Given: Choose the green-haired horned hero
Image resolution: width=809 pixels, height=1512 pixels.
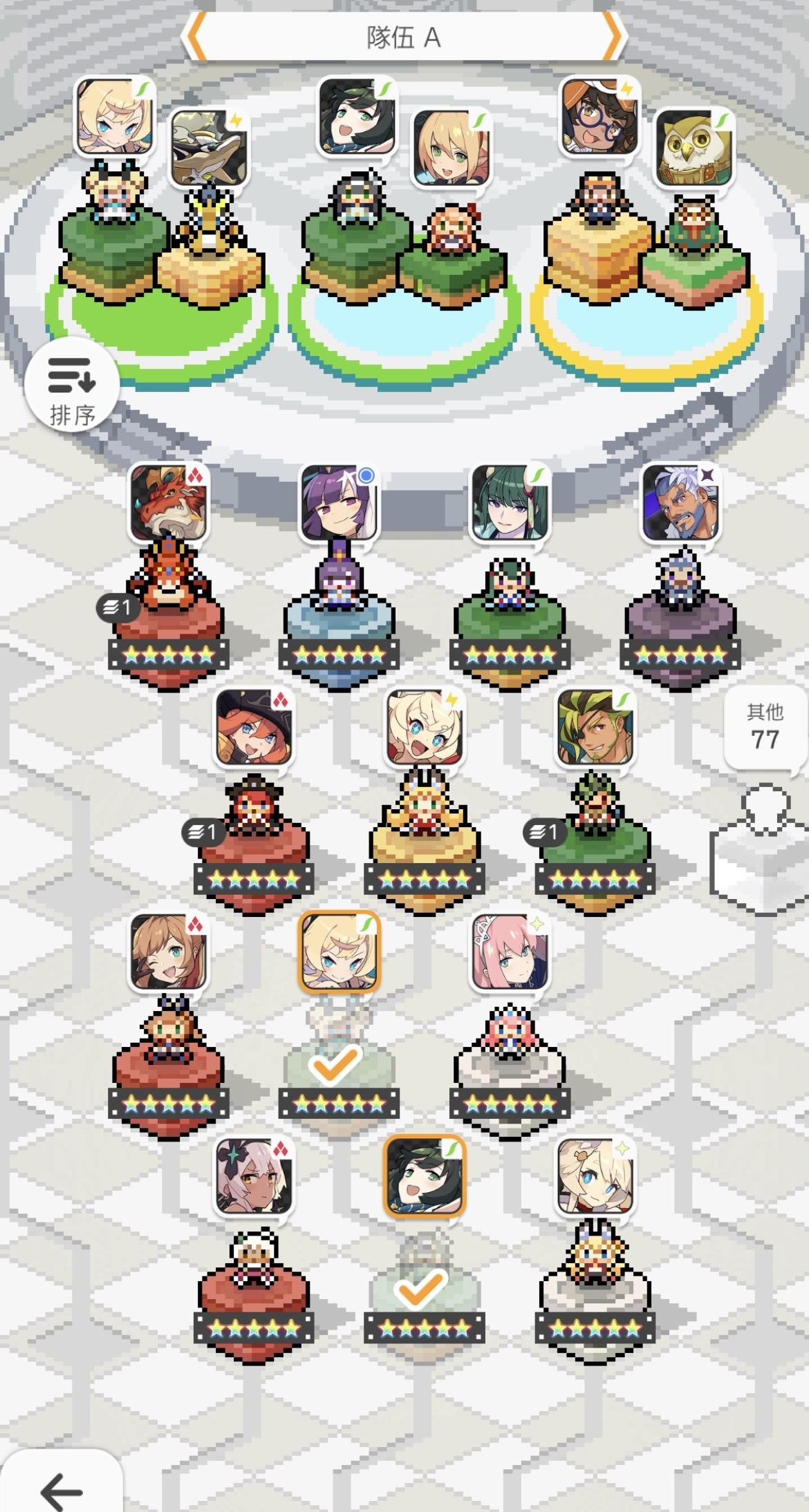Looking at the screenshot, I should (x=510, y=502).
